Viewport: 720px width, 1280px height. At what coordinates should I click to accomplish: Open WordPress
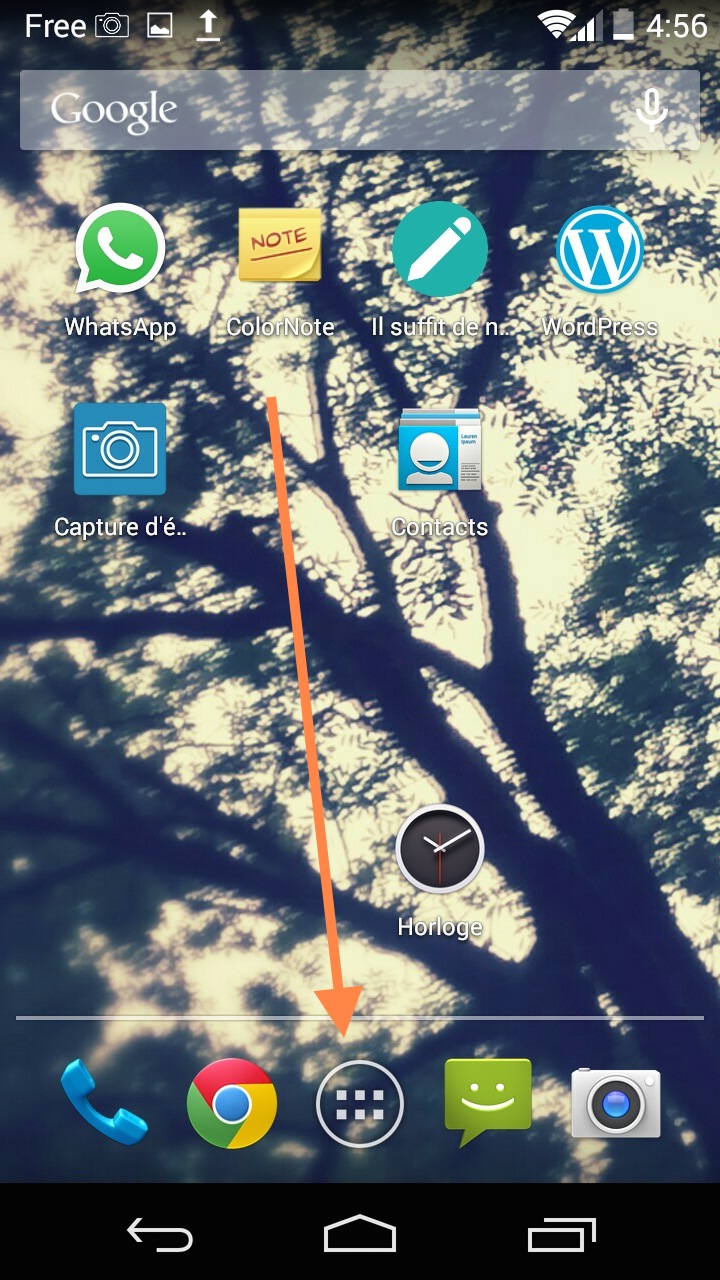600,270
